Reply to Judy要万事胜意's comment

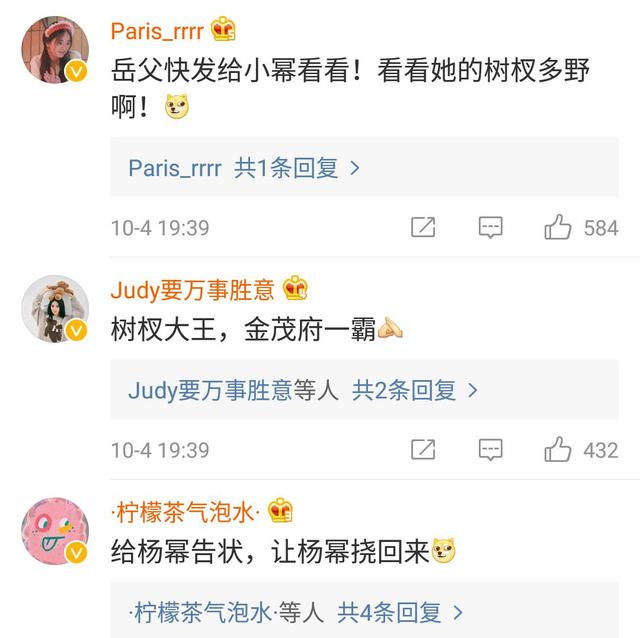coord(490,449)
